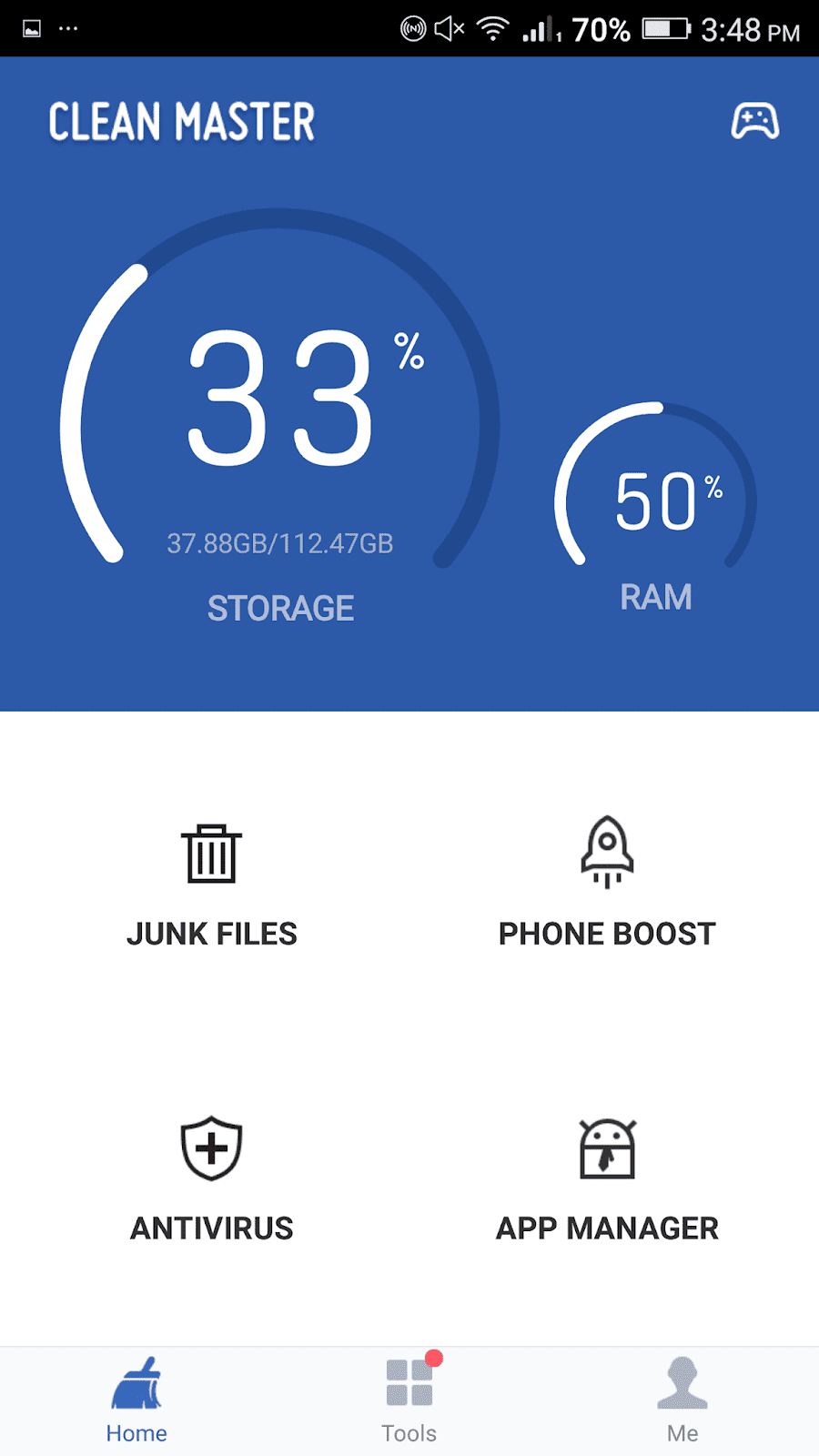Open the game controller icon
Viewport: 819px width, 1456px height.
pos(754,121)
